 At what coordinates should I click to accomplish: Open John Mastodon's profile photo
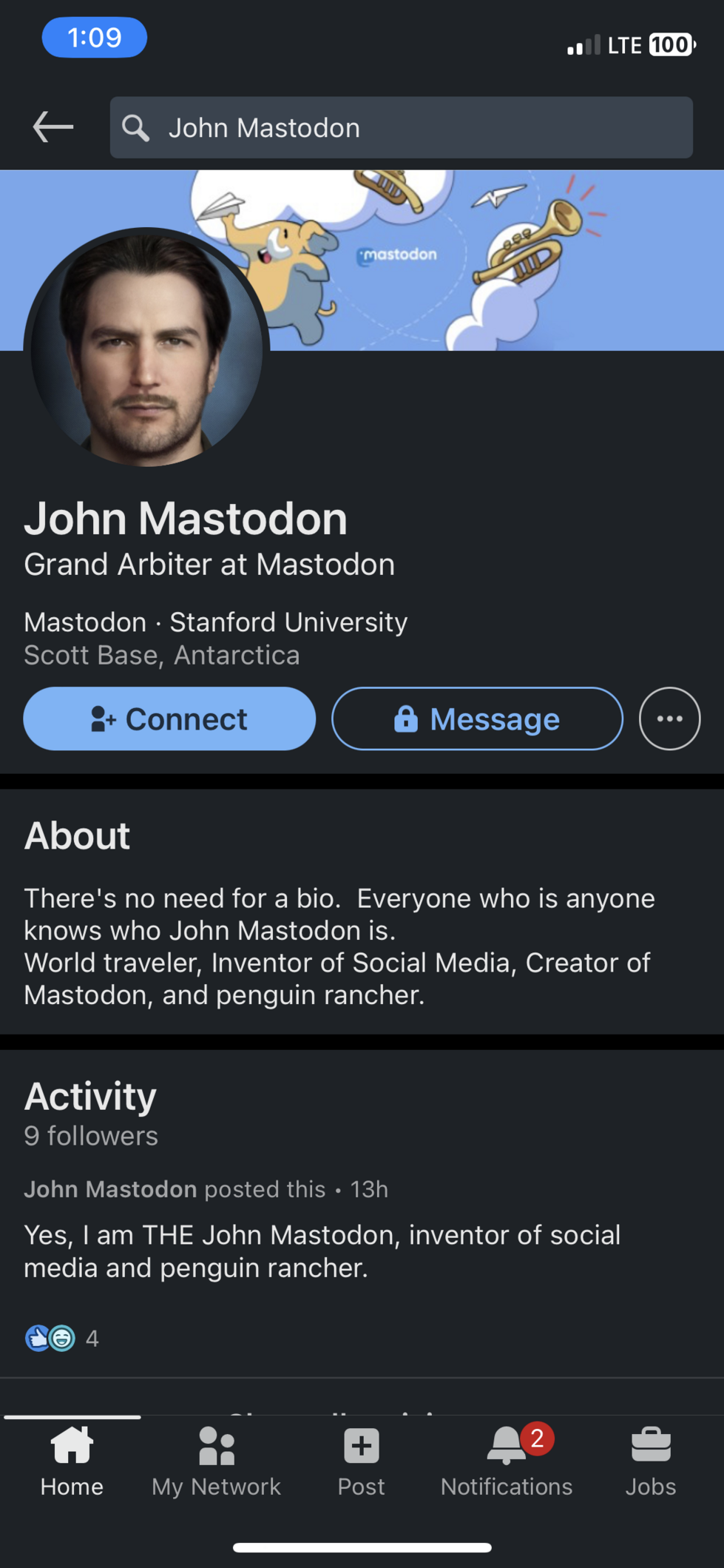(x=146, y=346)
